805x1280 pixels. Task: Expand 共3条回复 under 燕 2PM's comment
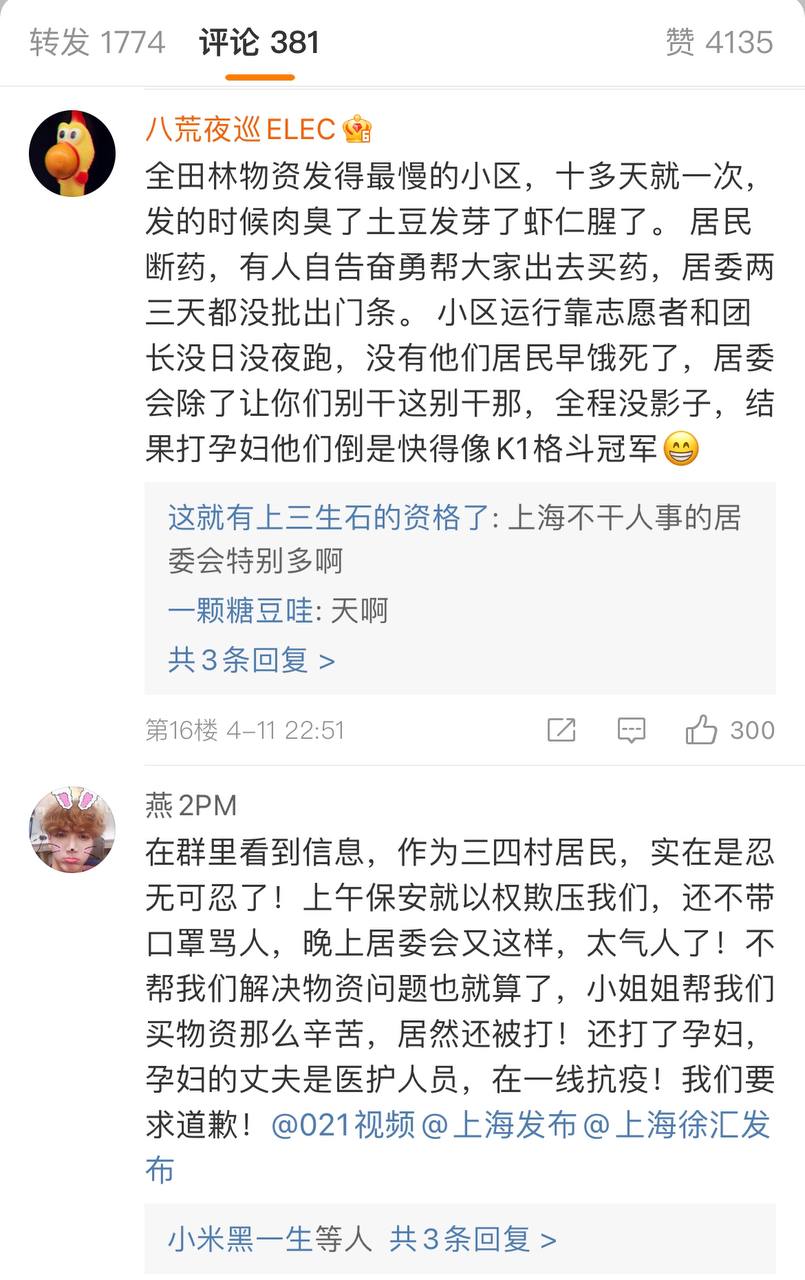(x=472, y=1240)
